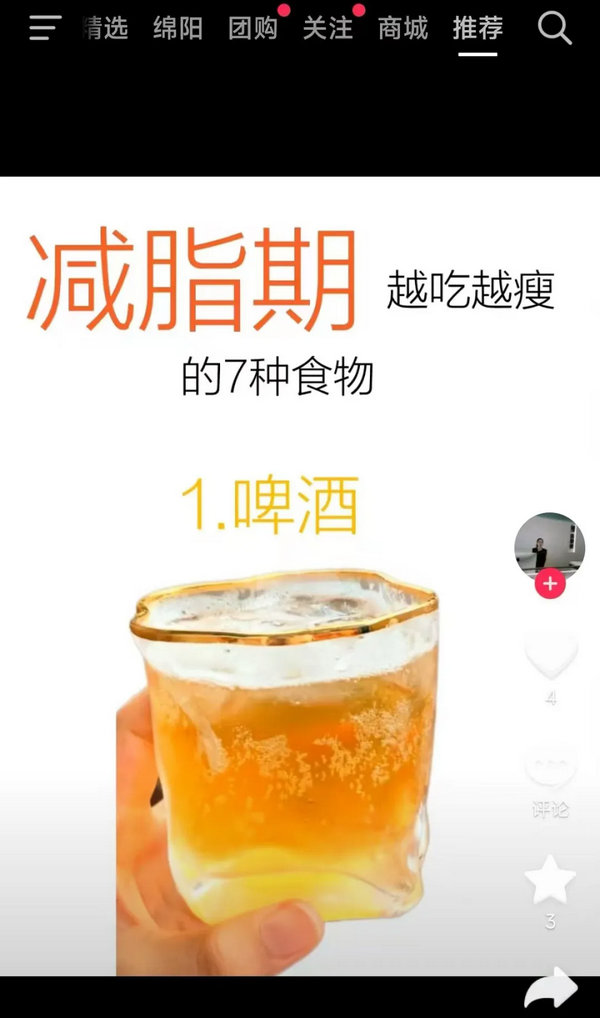
Task: Switch to the 绵阳 tab
Action: pyautogui.click(x=177, y=28)
